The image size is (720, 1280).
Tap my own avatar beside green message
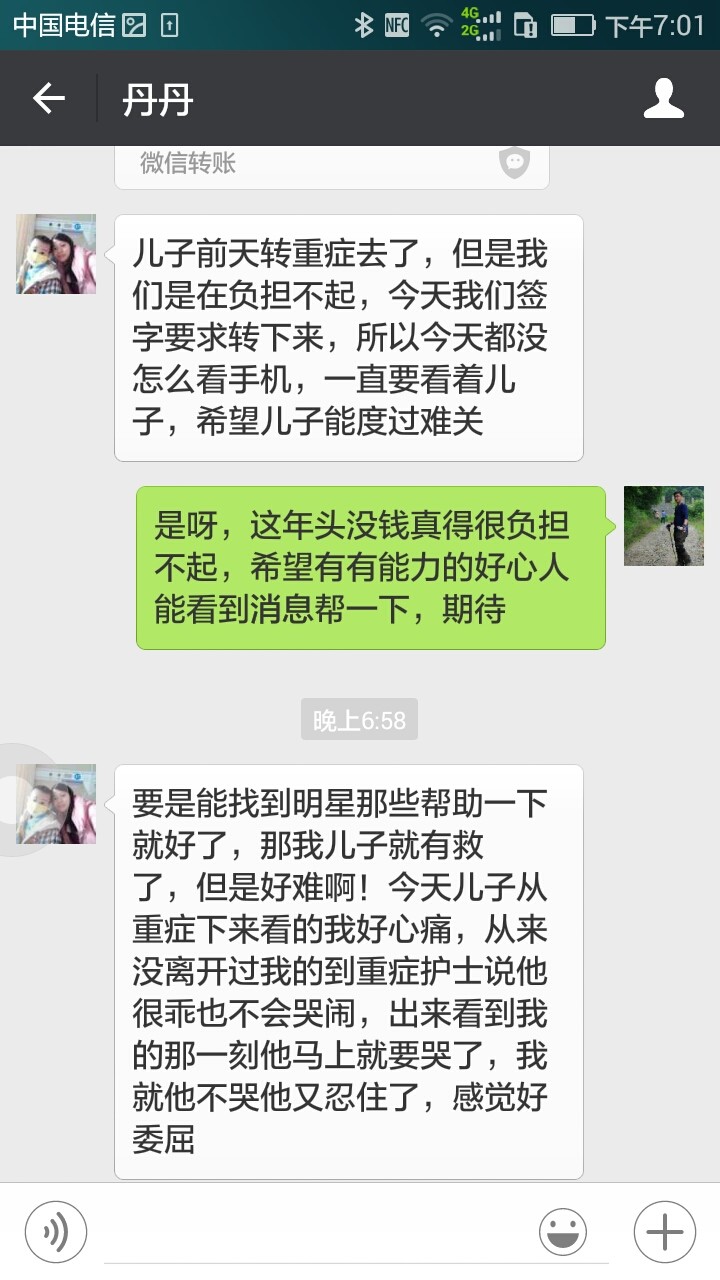pos(663,526)
